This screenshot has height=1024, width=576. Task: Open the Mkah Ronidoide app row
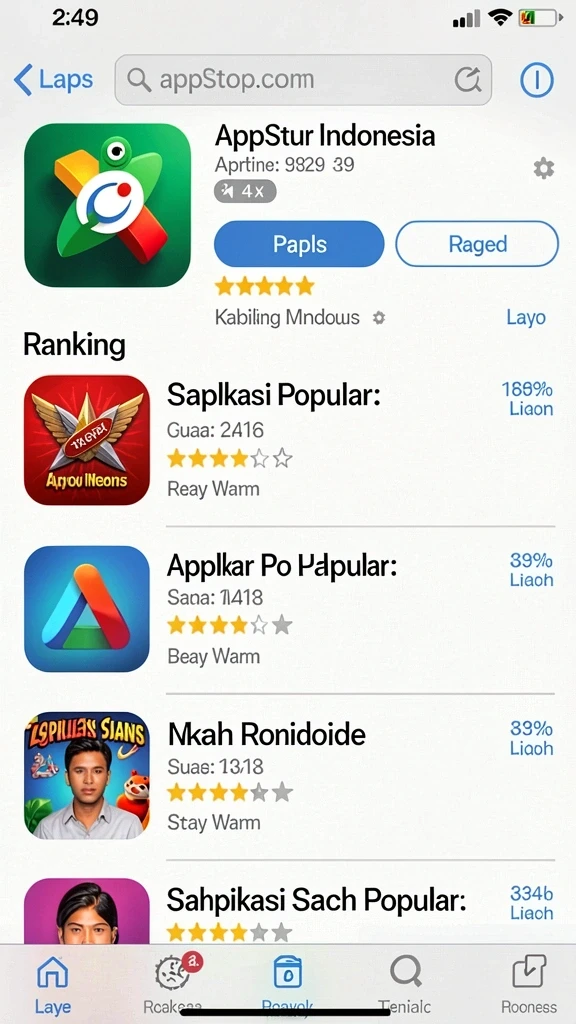point(289,776)
